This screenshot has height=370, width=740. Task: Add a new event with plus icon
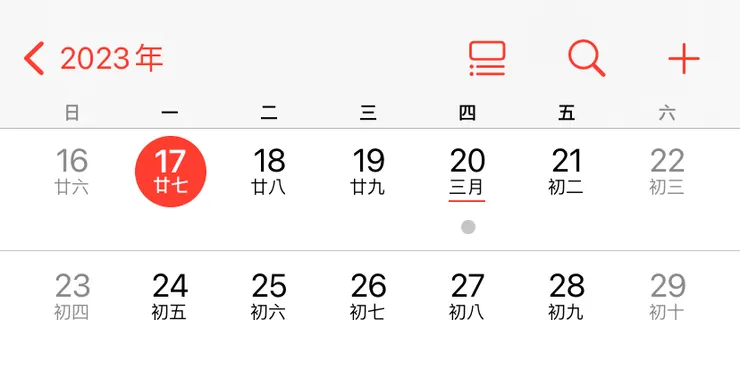click(x=684, y=59)
